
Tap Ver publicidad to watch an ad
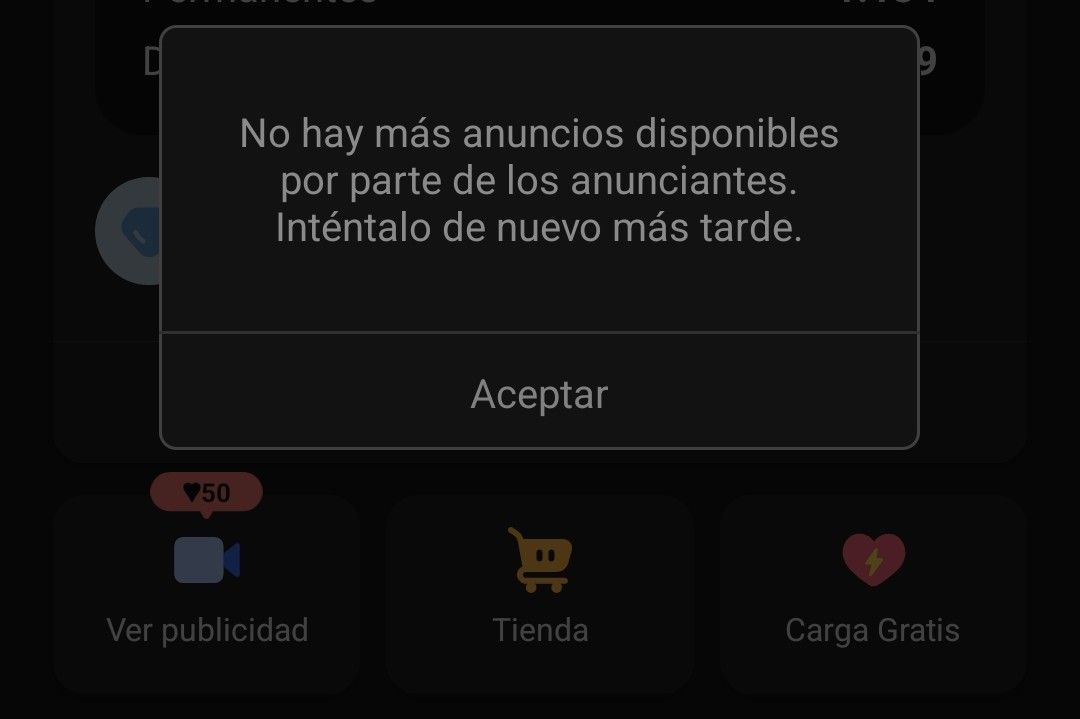[207, 592]
